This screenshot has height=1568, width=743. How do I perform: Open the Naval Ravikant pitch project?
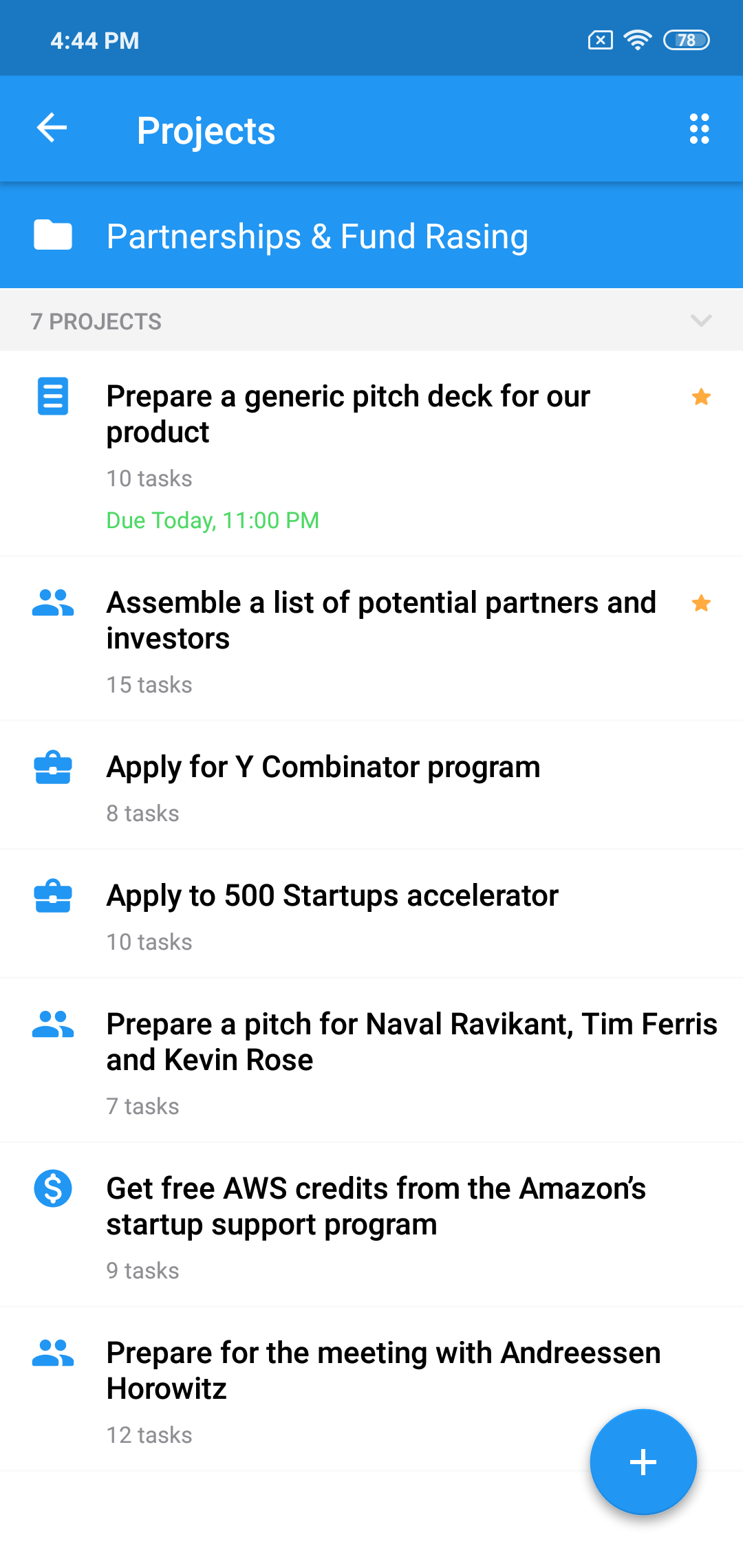pos(411,1042)
